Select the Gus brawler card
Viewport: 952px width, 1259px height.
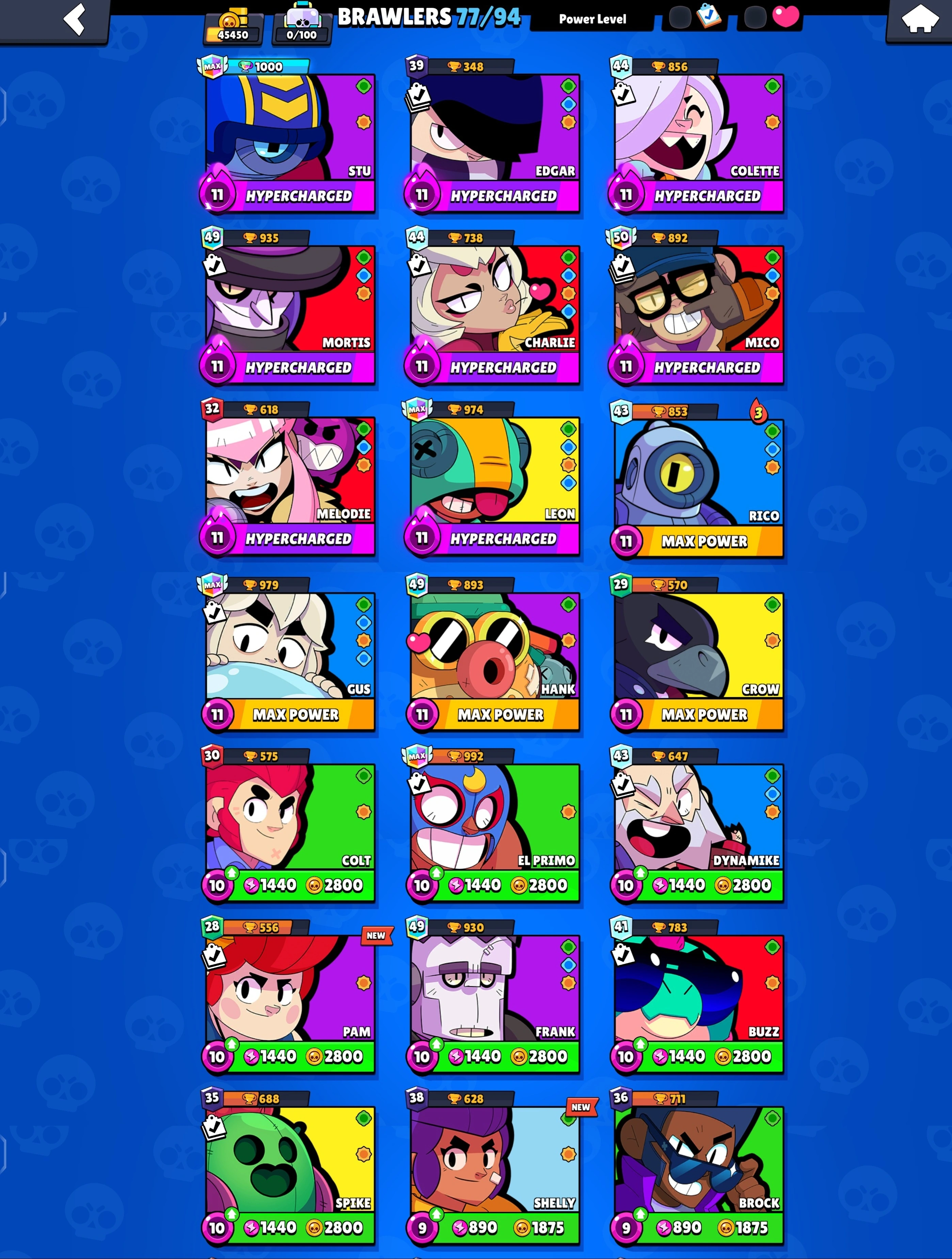[x=290, y=655]
